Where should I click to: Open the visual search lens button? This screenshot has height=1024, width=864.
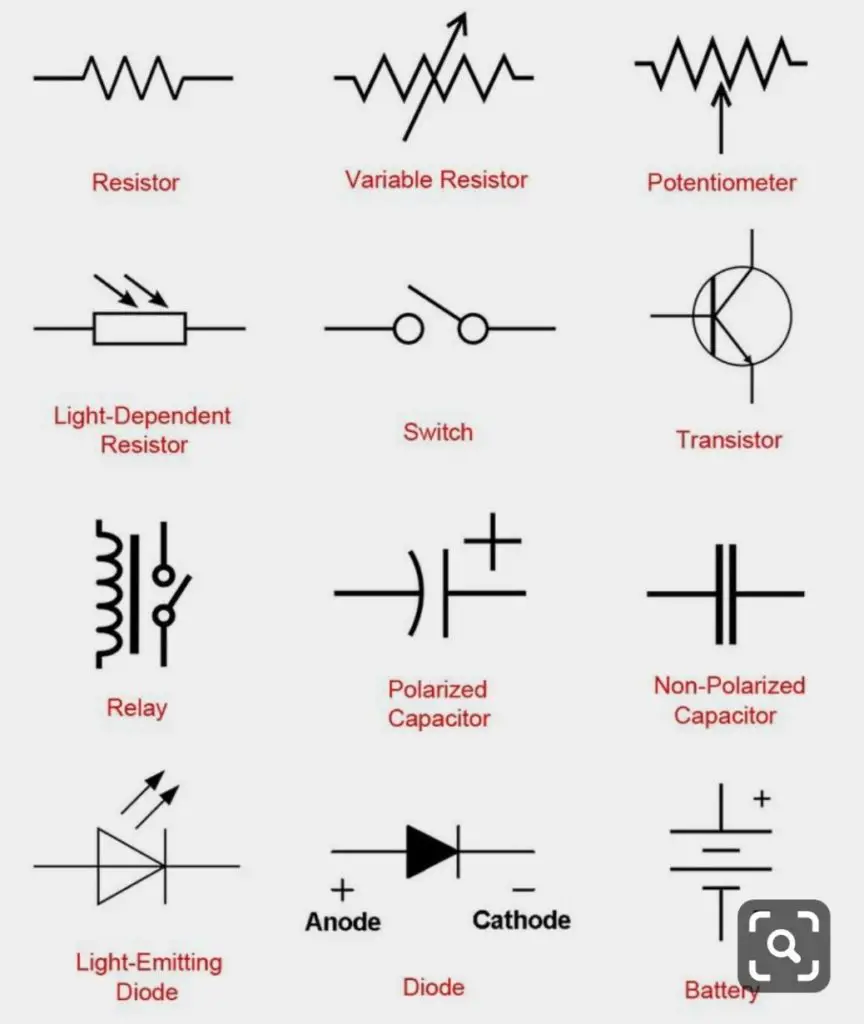point(784,945)
